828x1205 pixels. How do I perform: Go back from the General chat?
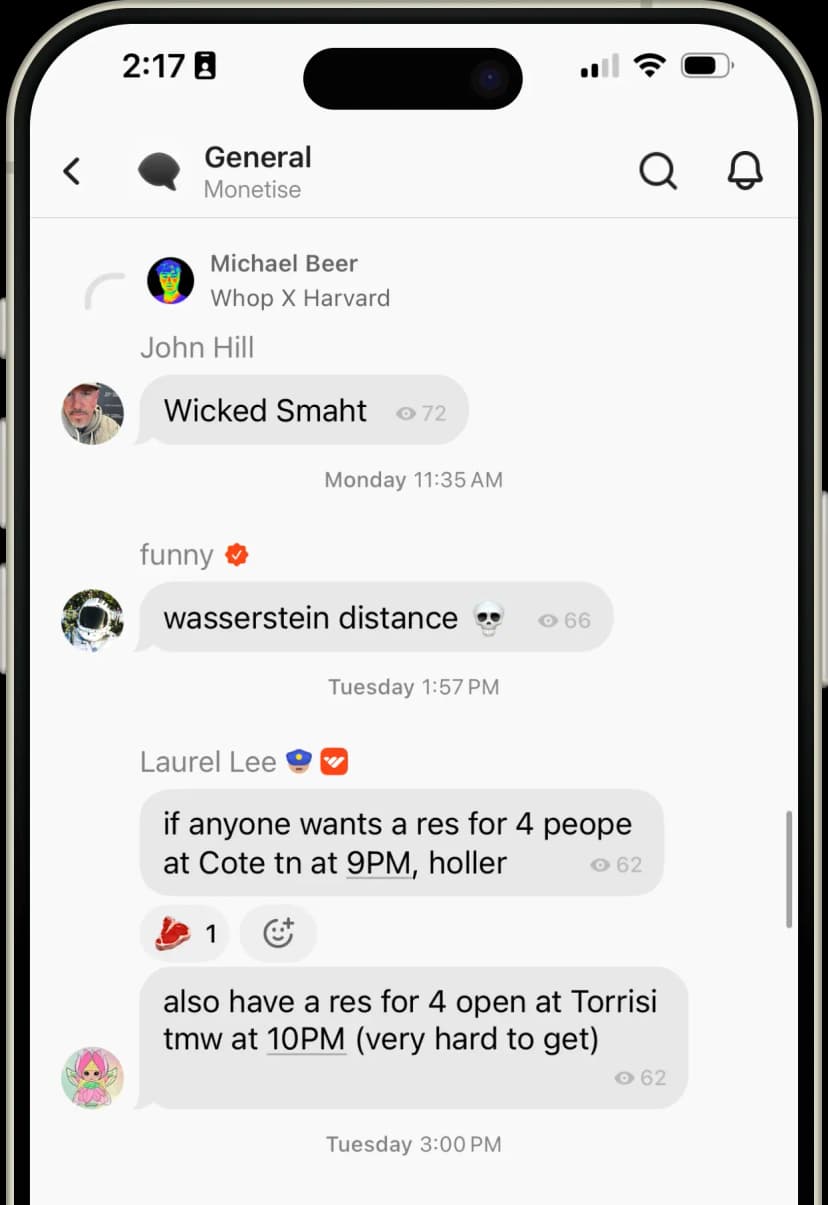point(72,172)
